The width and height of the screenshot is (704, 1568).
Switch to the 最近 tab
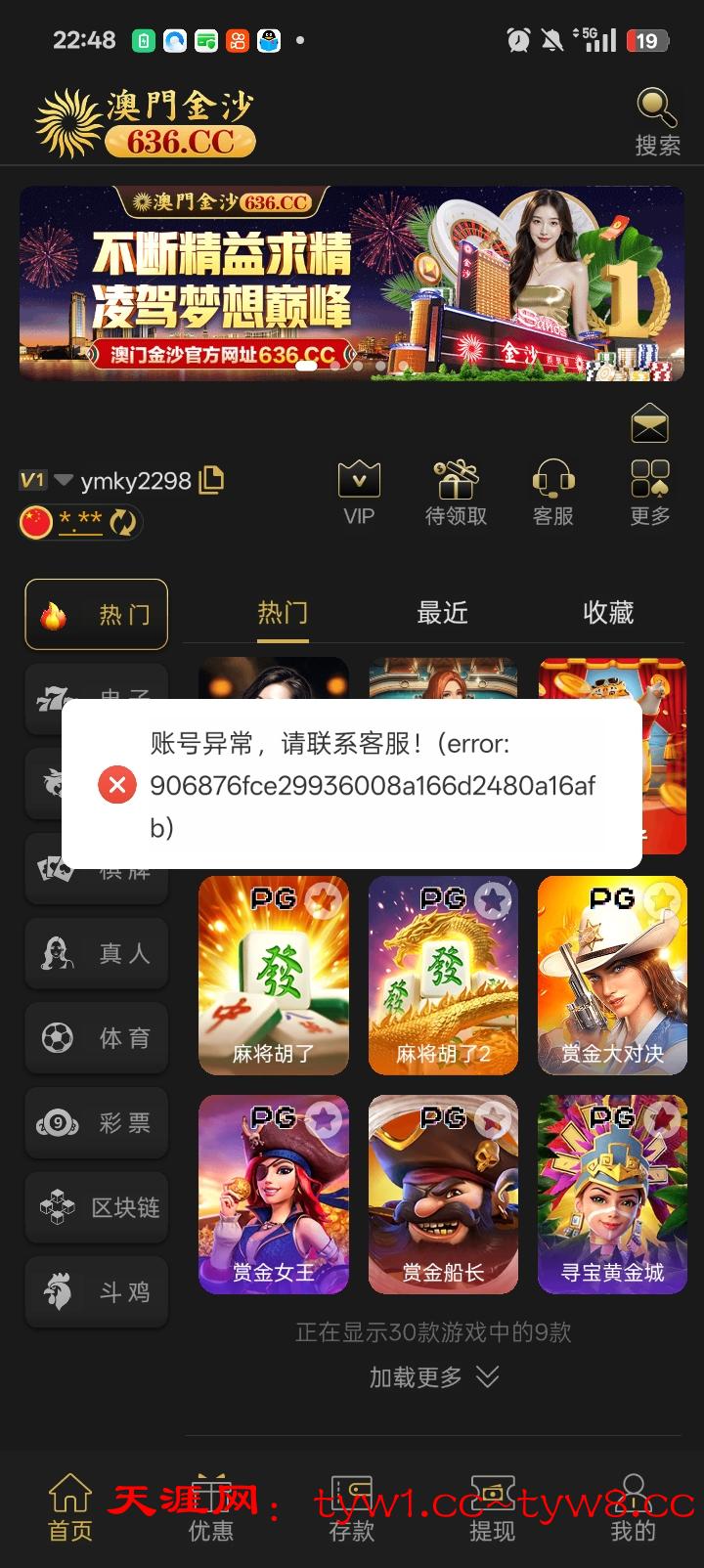pos(442,613)
